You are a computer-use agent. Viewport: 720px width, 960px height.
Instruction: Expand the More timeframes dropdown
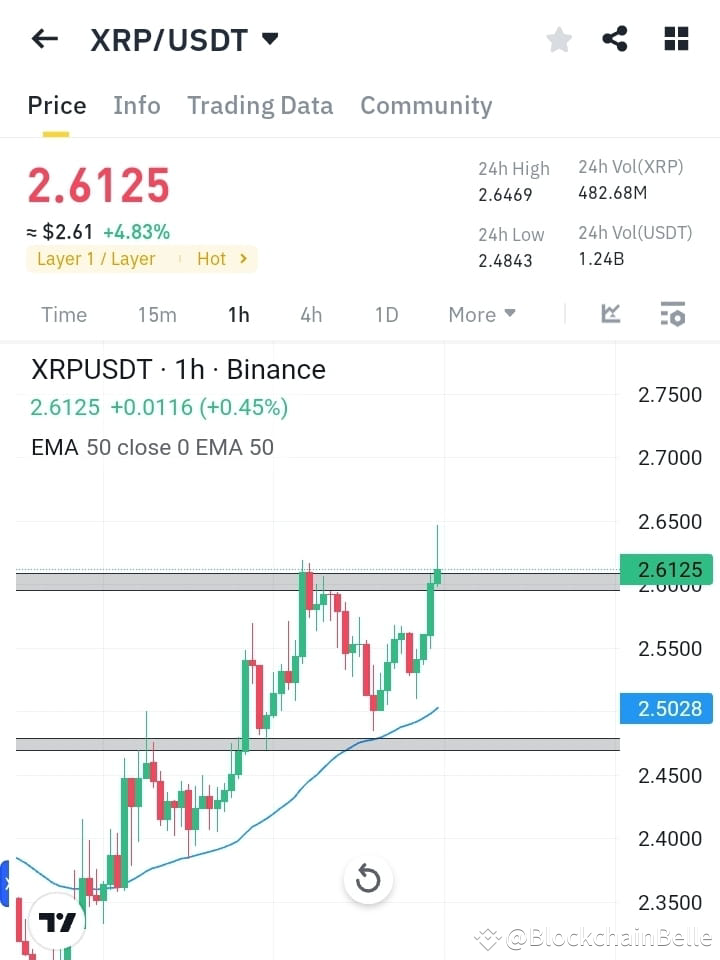pos(481,314)
